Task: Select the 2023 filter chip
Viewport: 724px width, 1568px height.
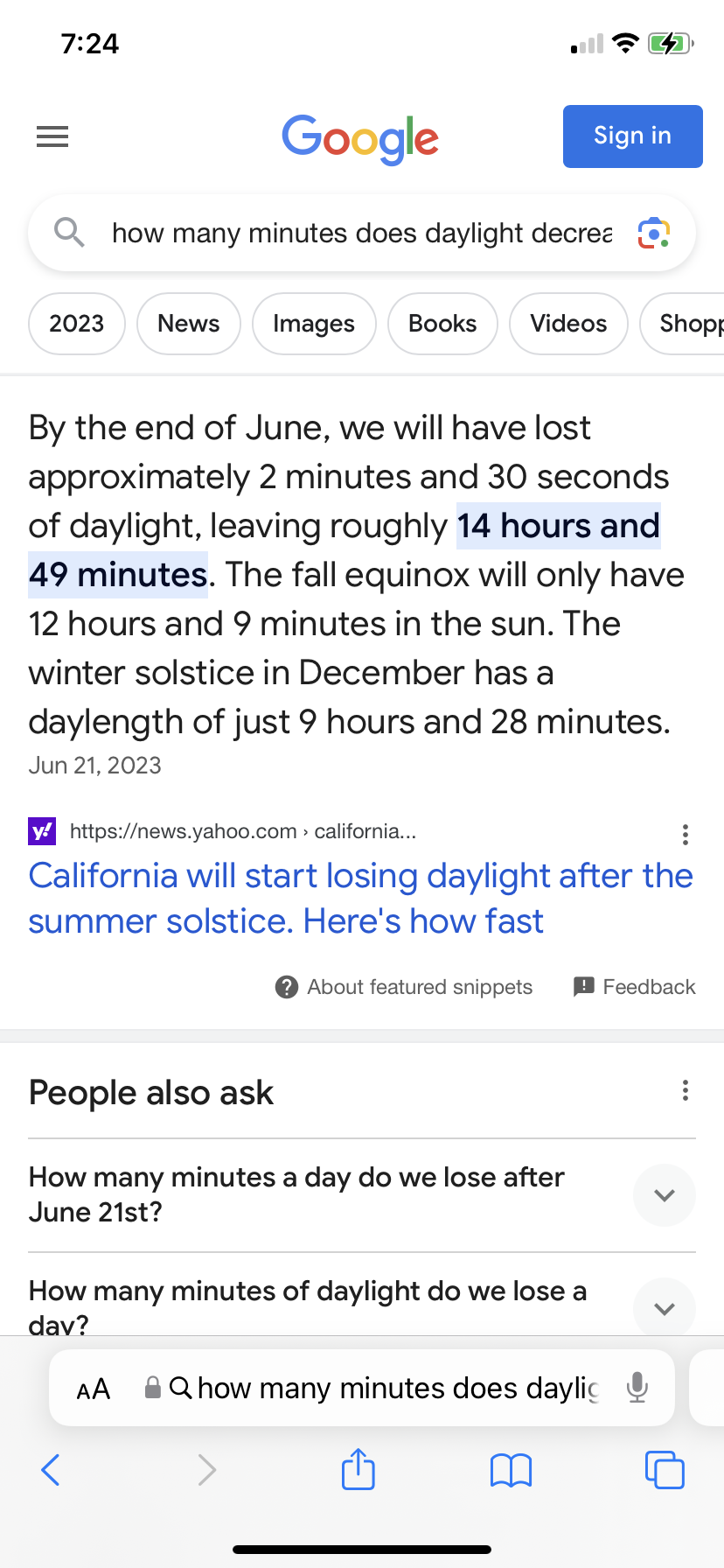Action: (77, 324)
